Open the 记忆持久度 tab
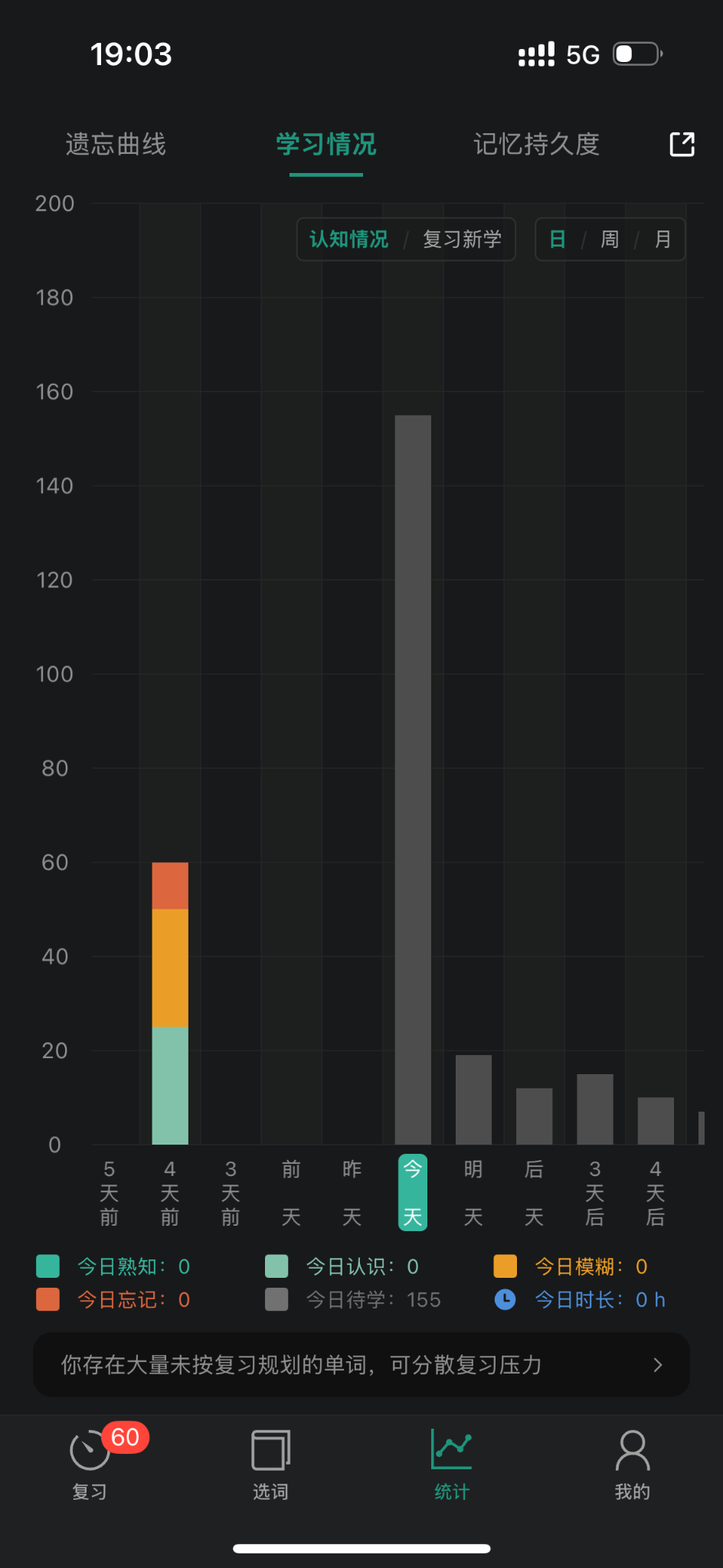Screen dimensions: 723x1568 [x=536, y=144]
